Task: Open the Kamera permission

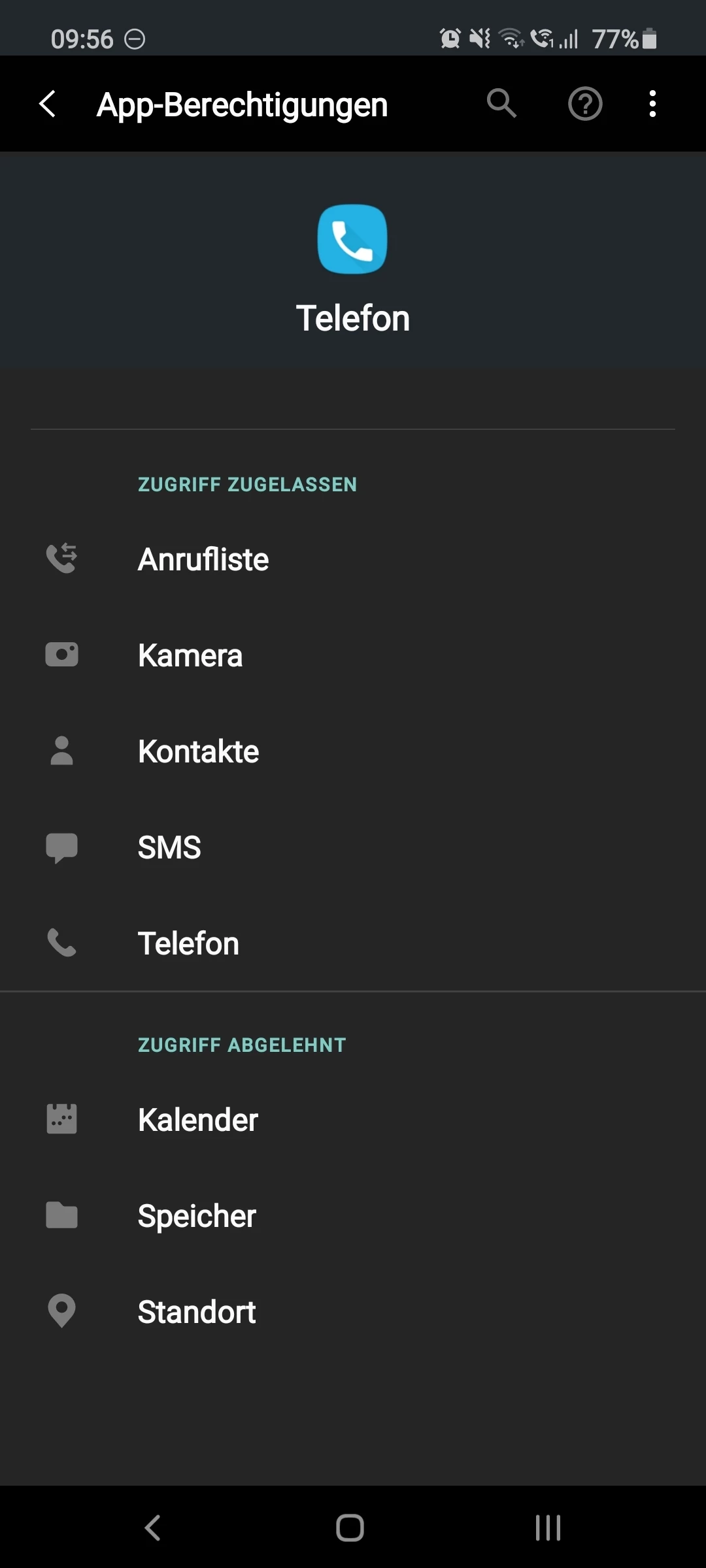Action: click(x=353, y=655)
